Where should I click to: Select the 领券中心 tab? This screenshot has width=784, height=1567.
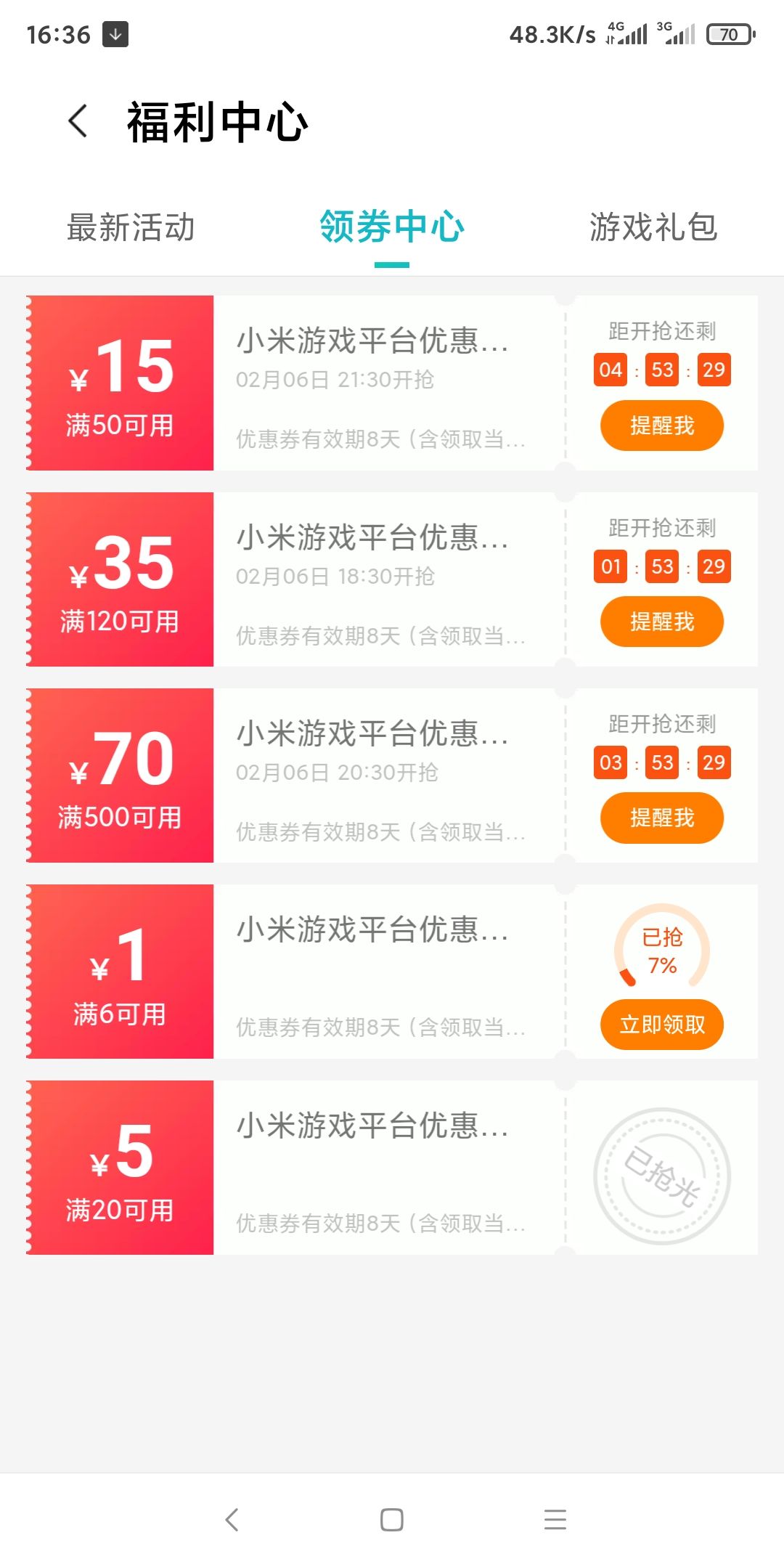(x=392, y=227)
